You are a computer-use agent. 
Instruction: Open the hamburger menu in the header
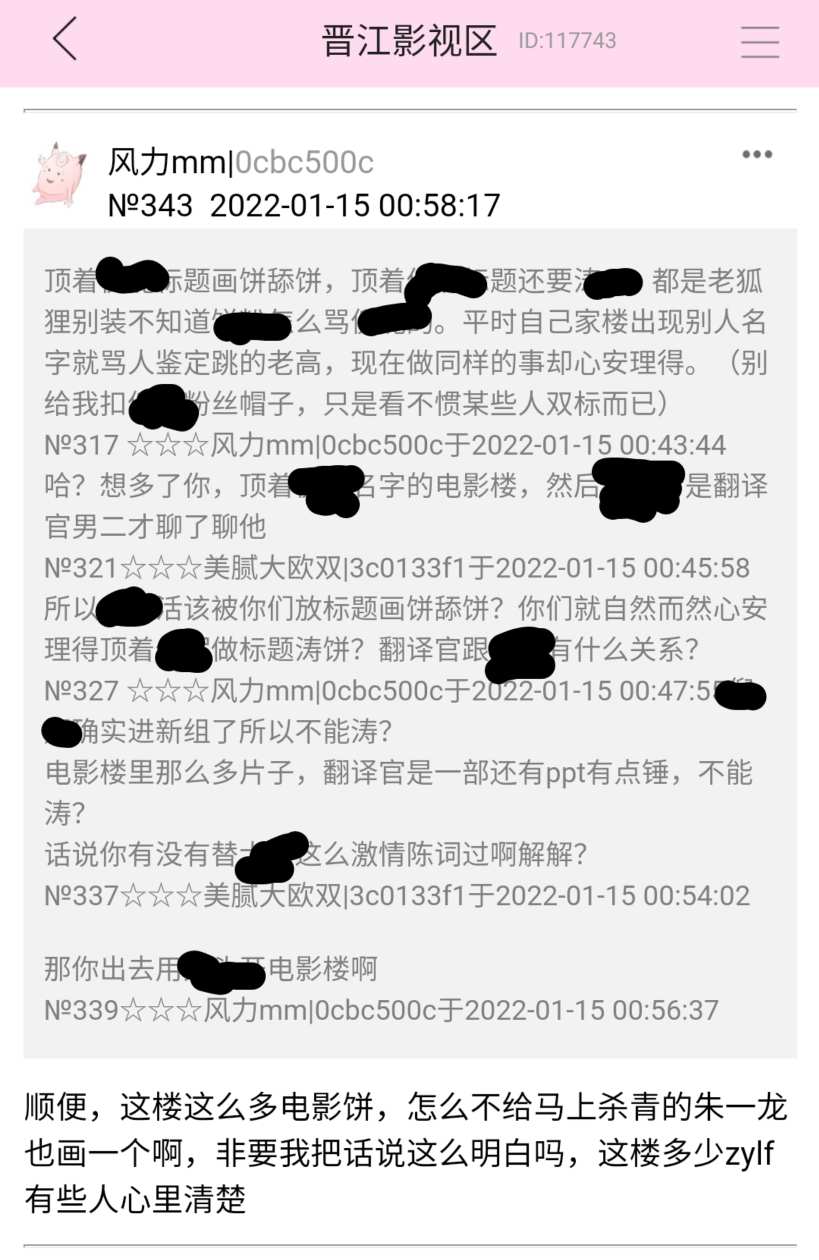pyautogui.click(x=759, y=41)
